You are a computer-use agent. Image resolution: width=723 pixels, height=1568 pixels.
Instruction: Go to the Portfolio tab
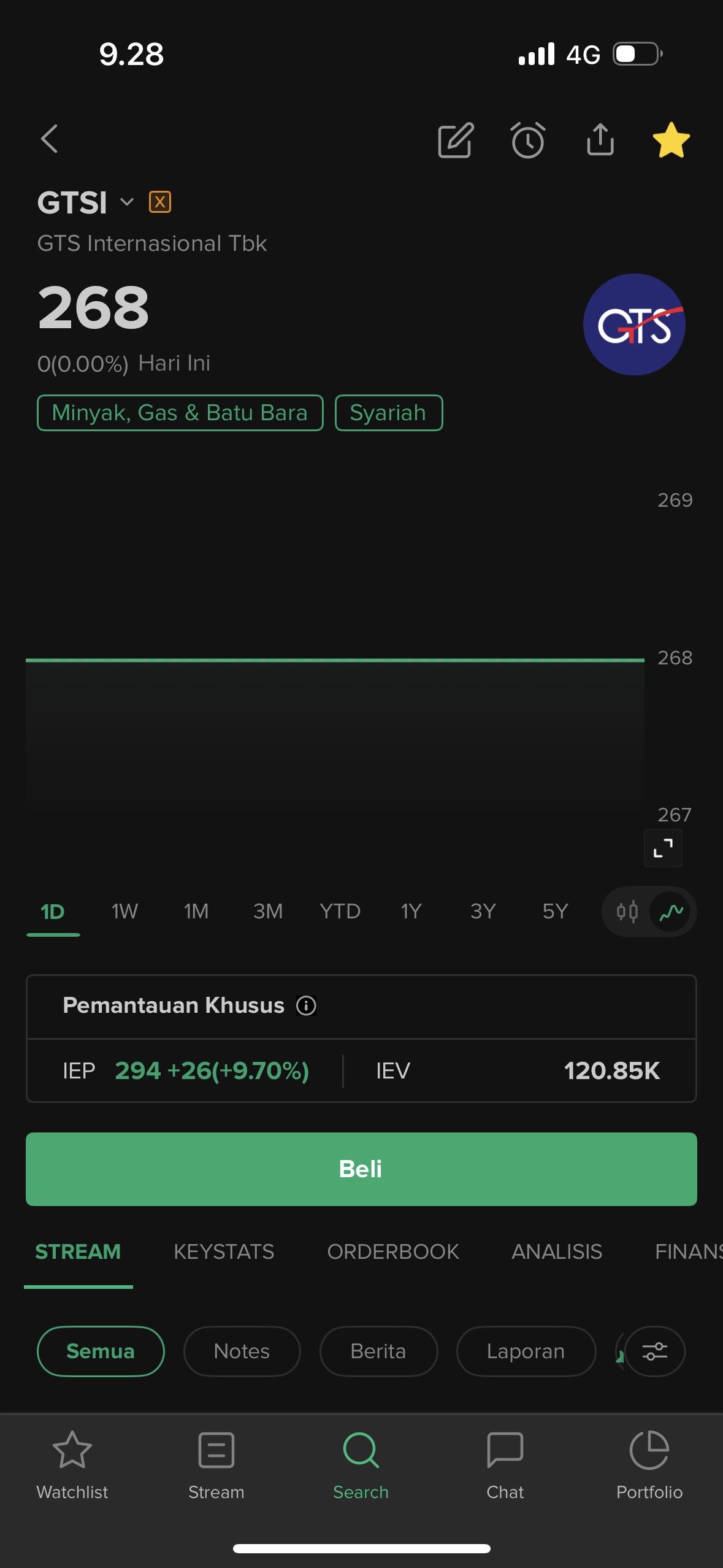coord(649,1465)
